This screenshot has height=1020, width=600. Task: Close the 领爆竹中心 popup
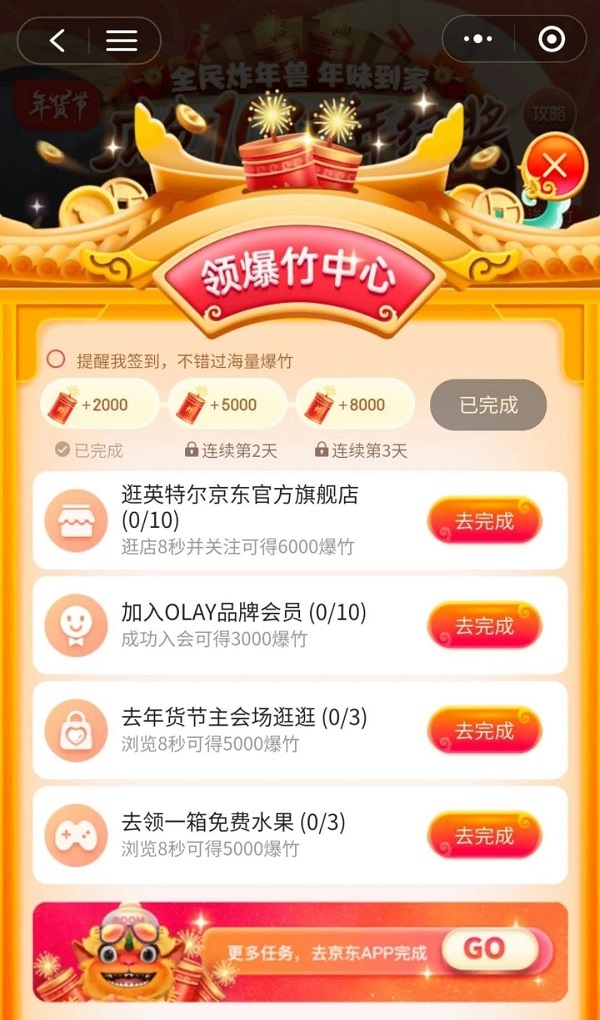click(x=554, y=167)
